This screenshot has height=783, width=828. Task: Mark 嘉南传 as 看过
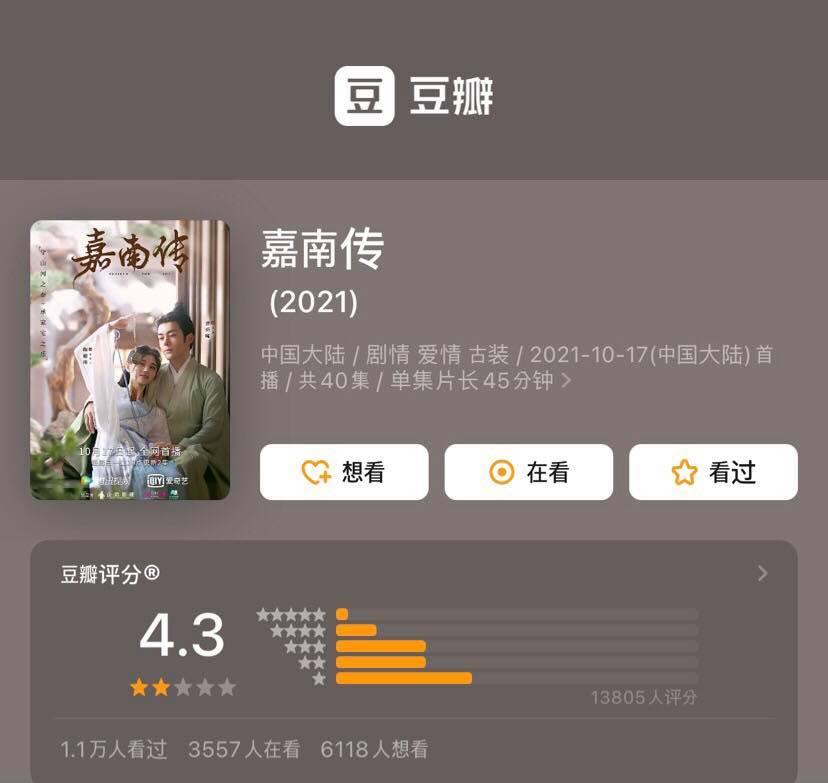point(713,472)
